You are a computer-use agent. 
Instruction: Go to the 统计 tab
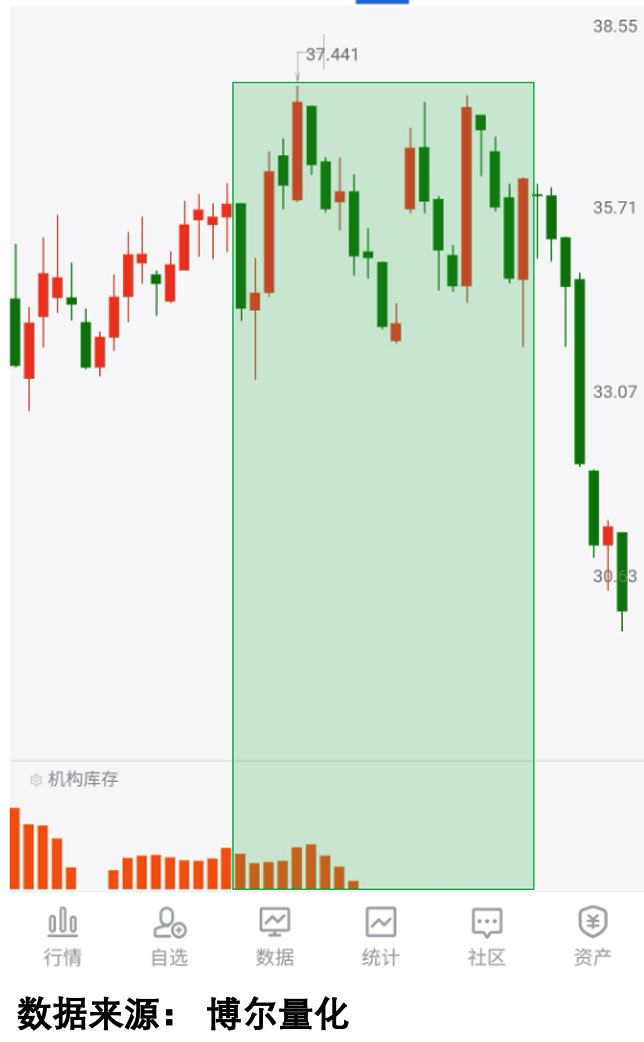click(380, 936)
